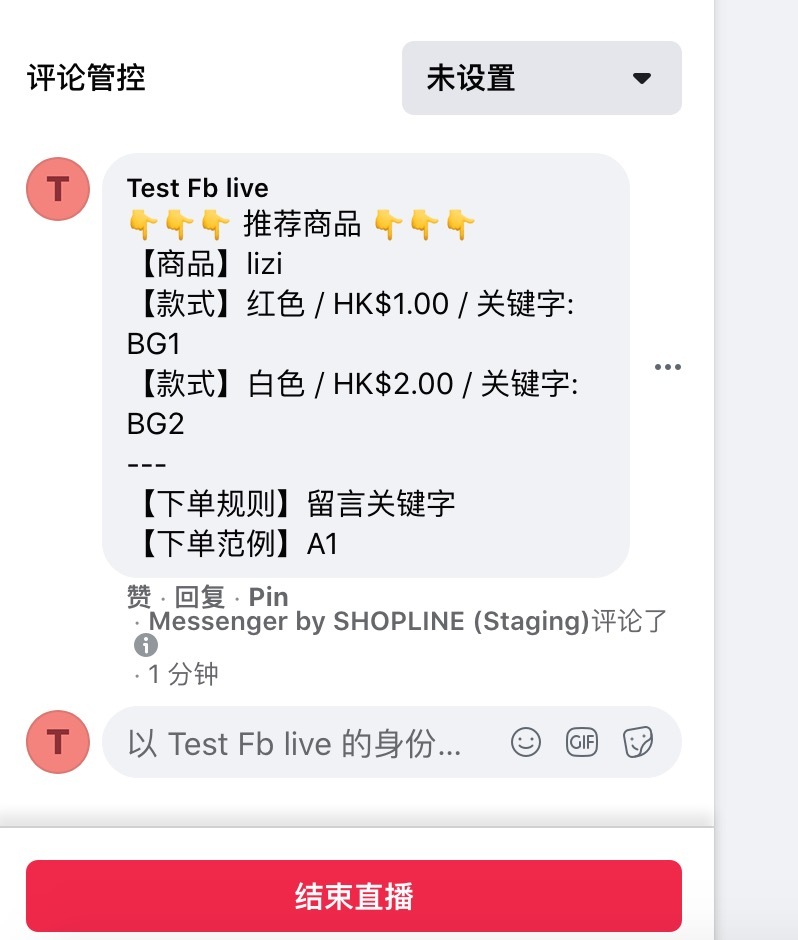Open Messenger by SHOPLINE (Staging) link
The width and height of the screenshot is (798, 940).
pos(368,621)
